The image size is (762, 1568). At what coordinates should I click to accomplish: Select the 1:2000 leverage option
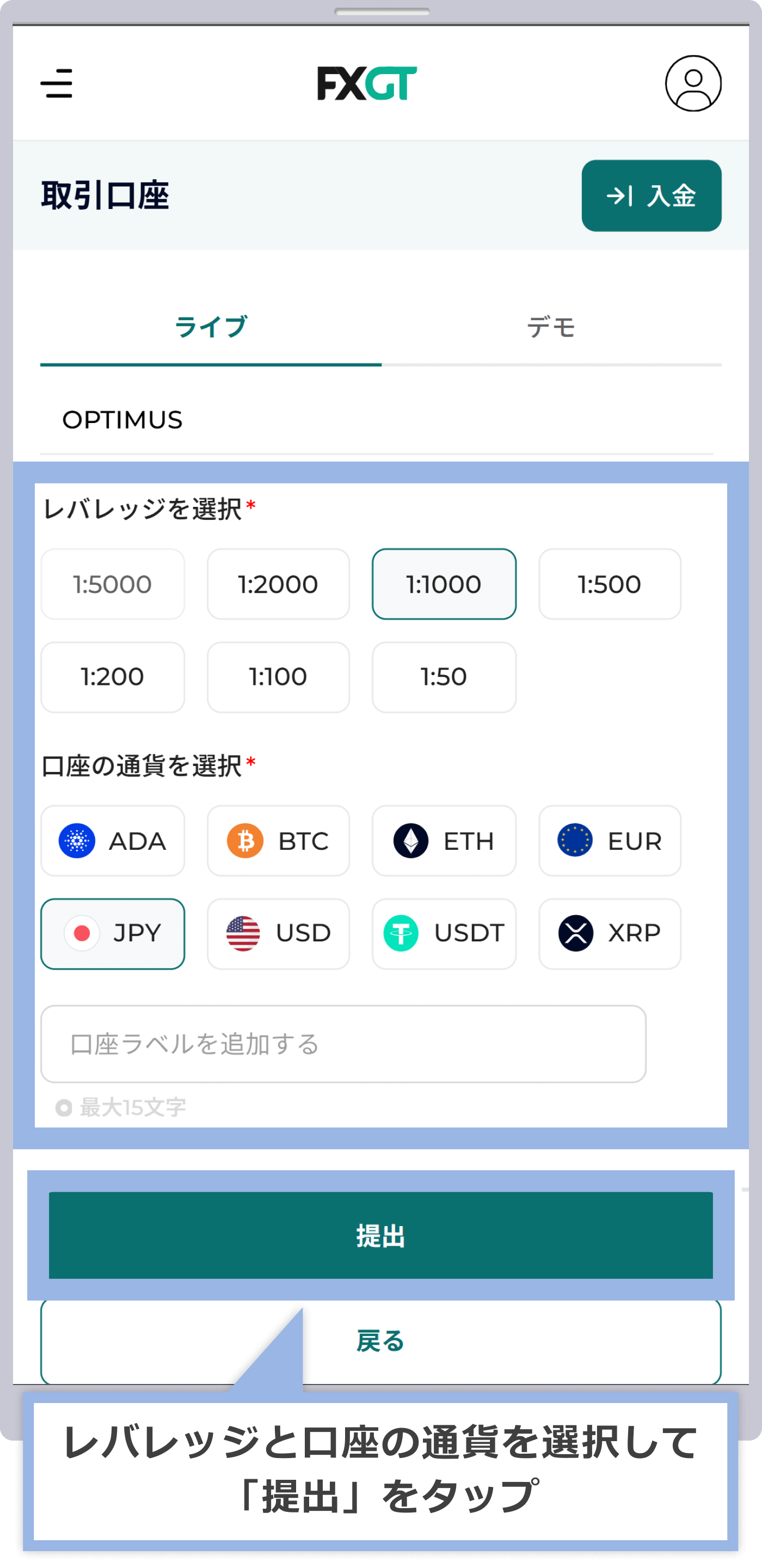(278, 584)
